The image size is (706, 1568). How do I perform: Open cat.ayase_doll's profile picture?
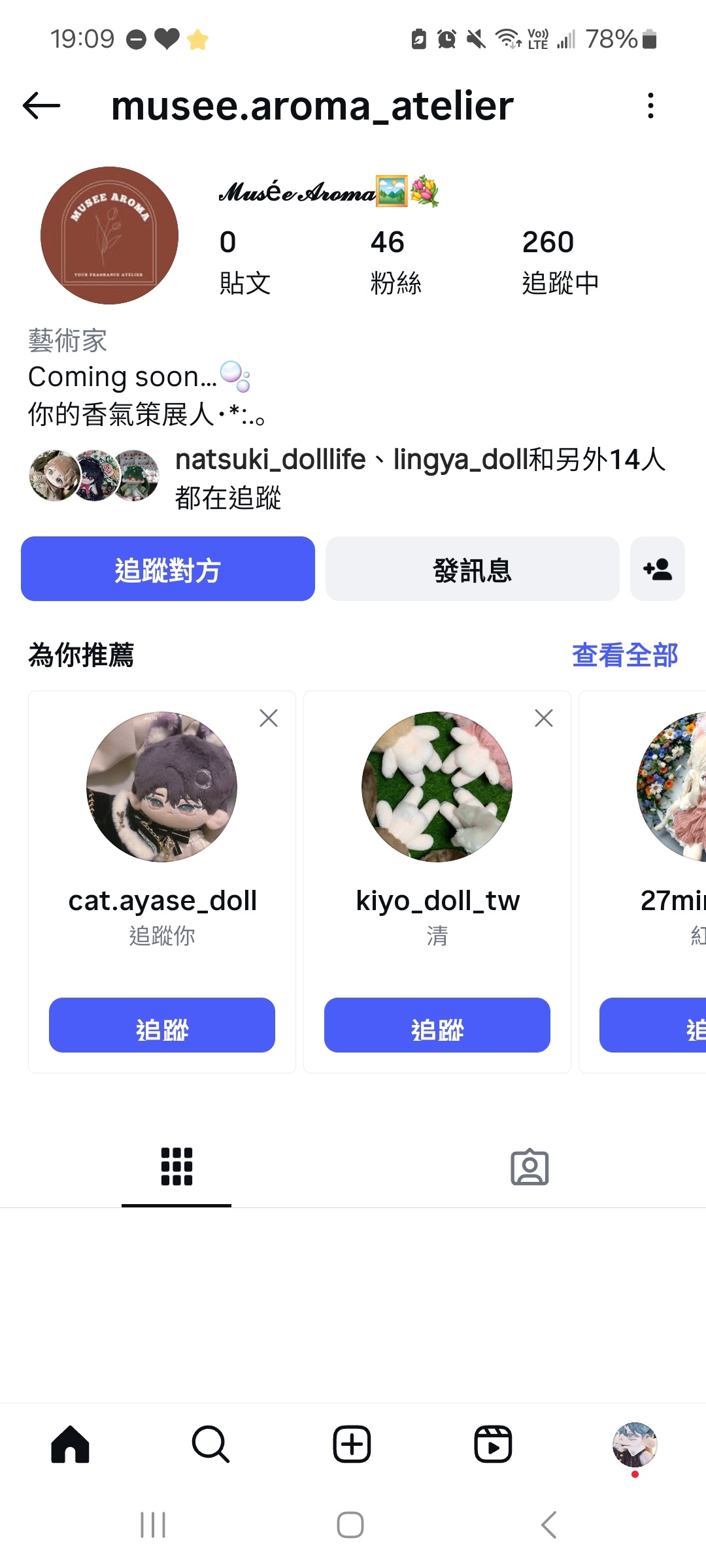click(162, 787)
